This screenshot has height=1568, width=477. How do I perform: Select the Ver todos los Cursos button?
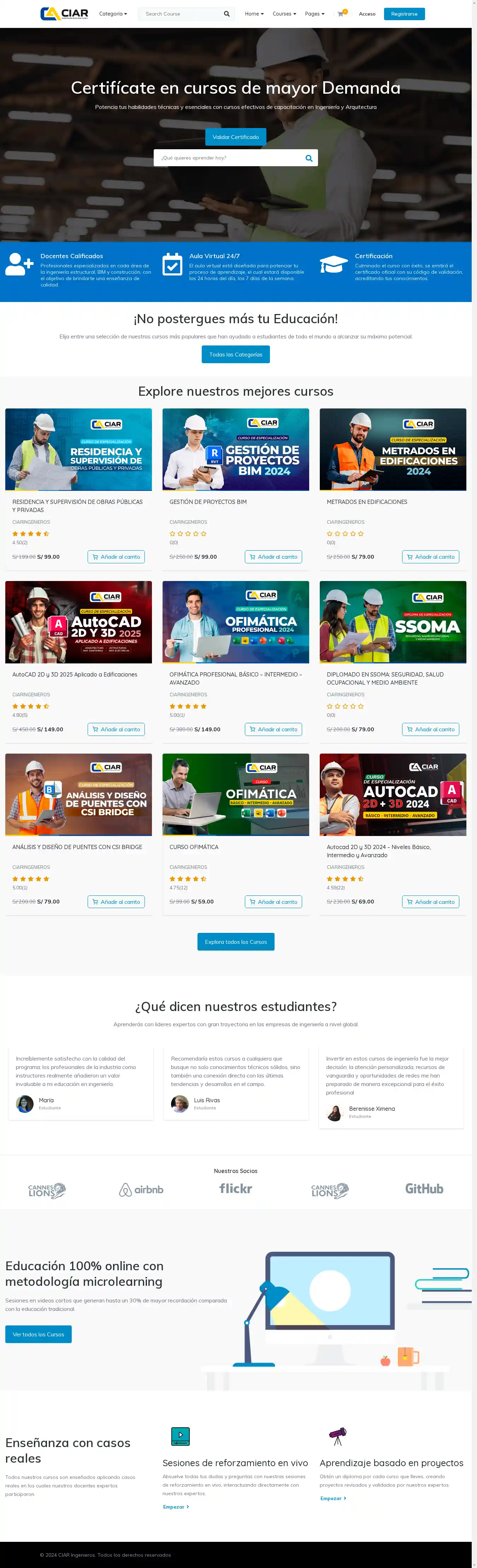(38, 1334)
